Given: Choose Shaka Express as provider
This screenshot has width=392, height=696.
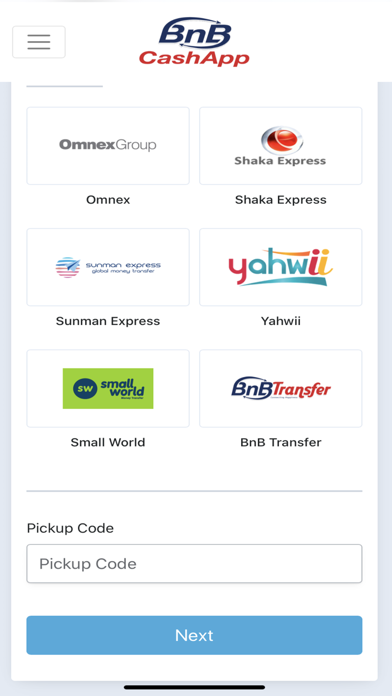Looking at the screenshot, I should [281, 146].
